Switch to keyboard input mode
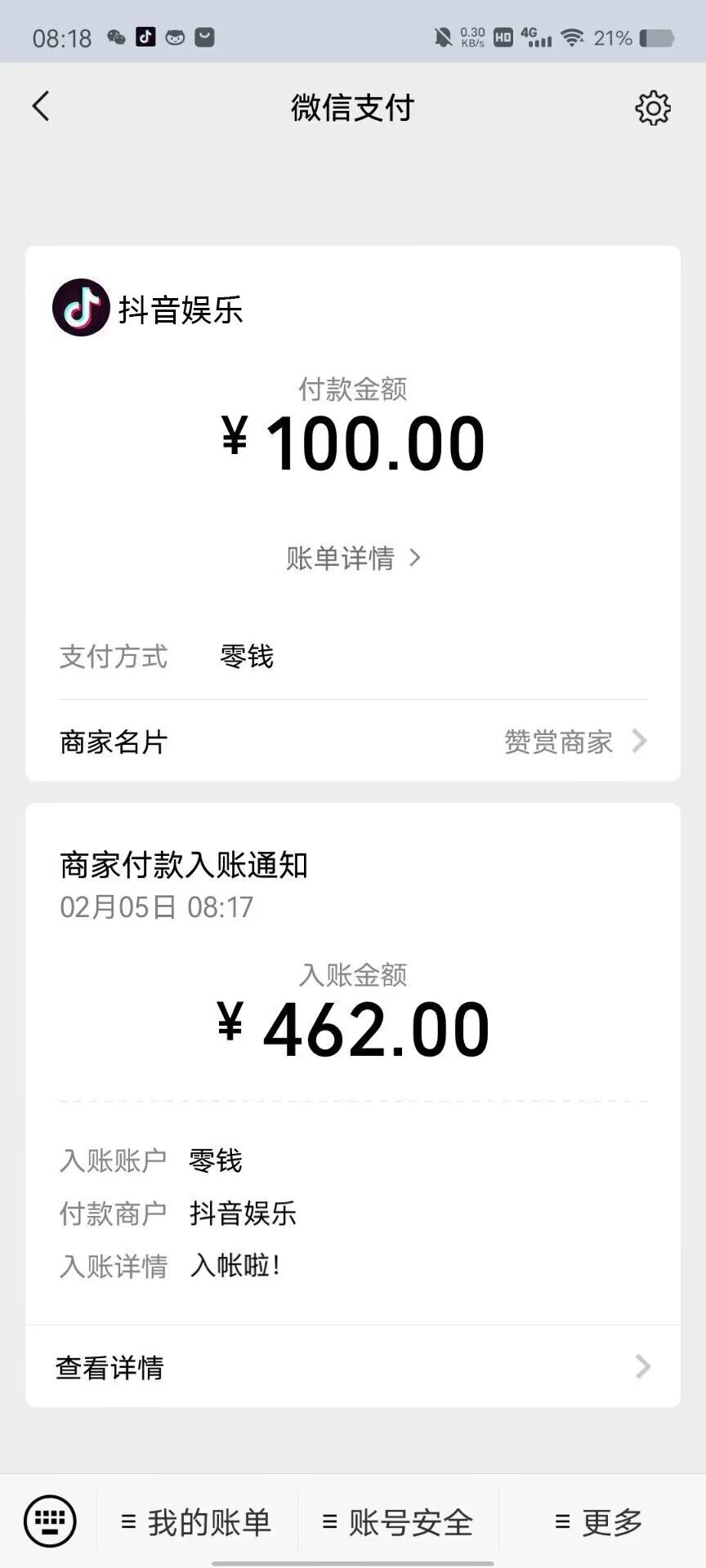Screen dimensions: 706x1568 click(50, 1521)
